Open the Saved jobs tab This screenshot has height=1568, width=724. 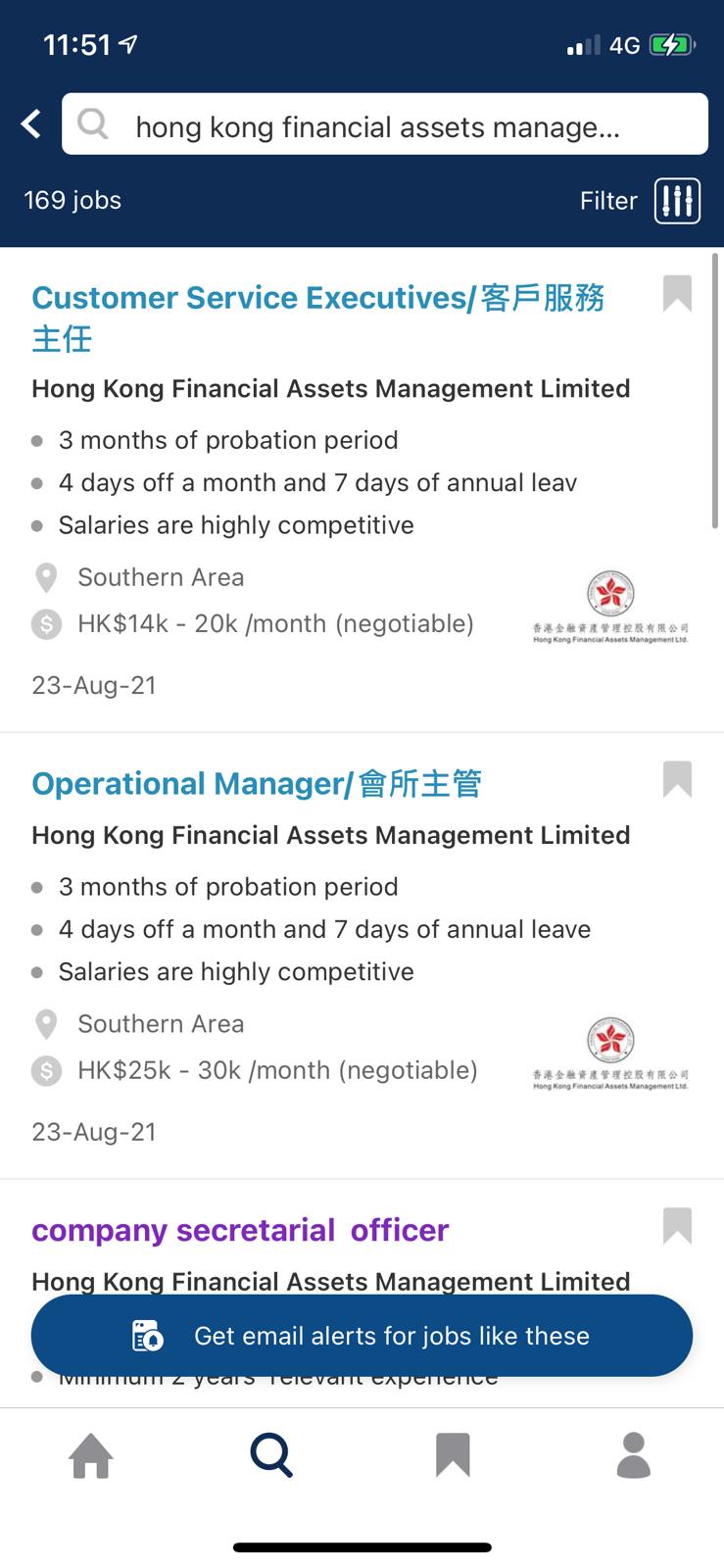coord(453,1454)
